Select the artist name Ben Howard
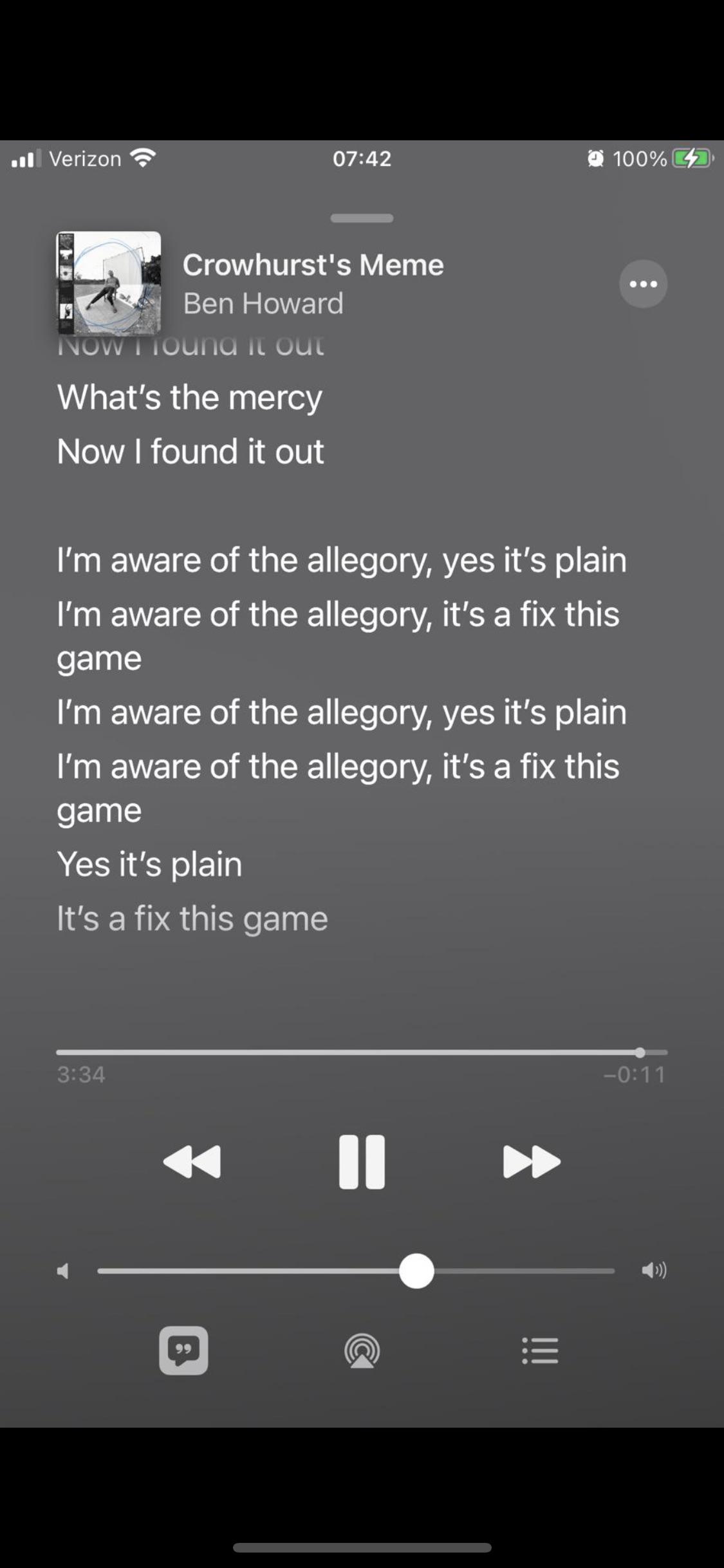 (264, 303)
